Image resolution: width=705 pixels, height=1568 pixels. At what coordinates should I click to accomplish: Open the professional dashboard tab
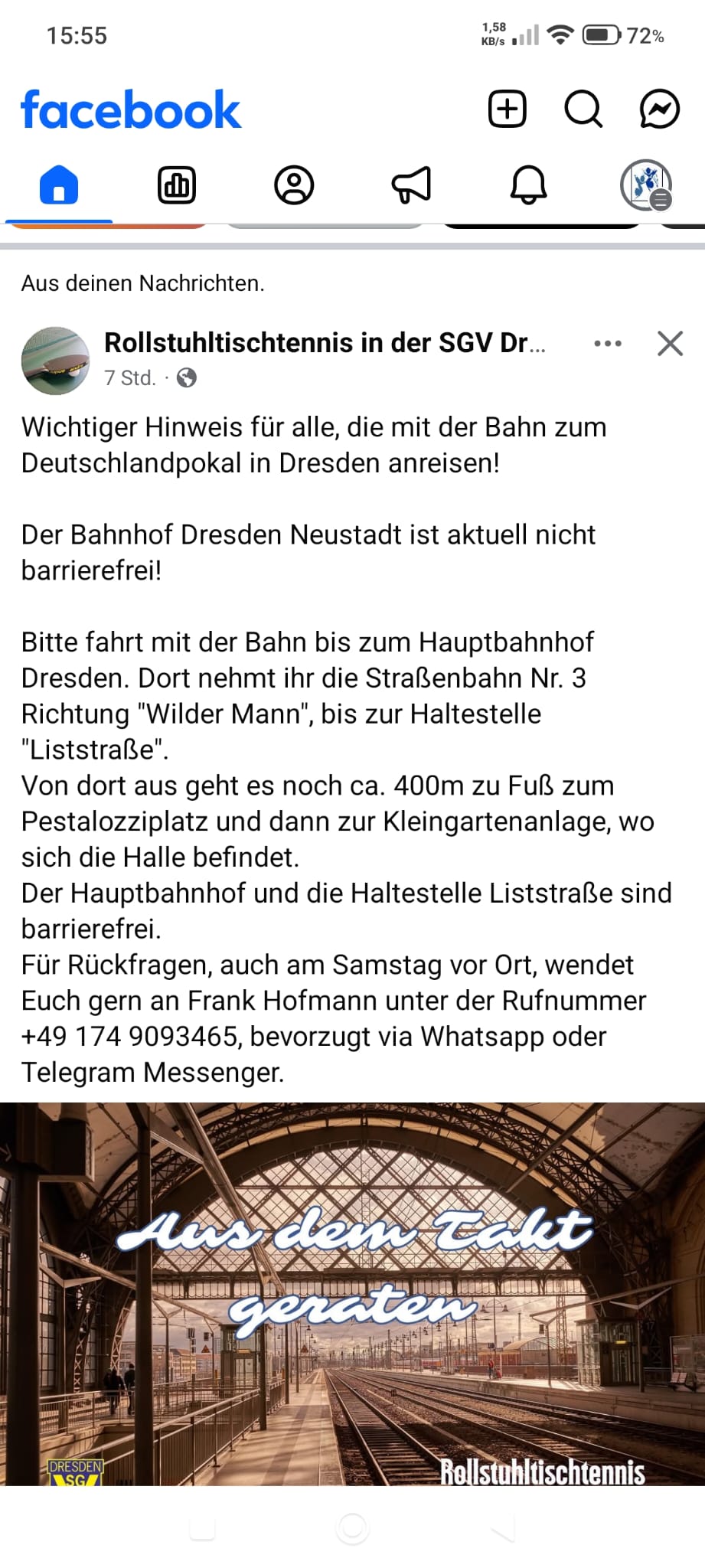(x=177, y=185)
